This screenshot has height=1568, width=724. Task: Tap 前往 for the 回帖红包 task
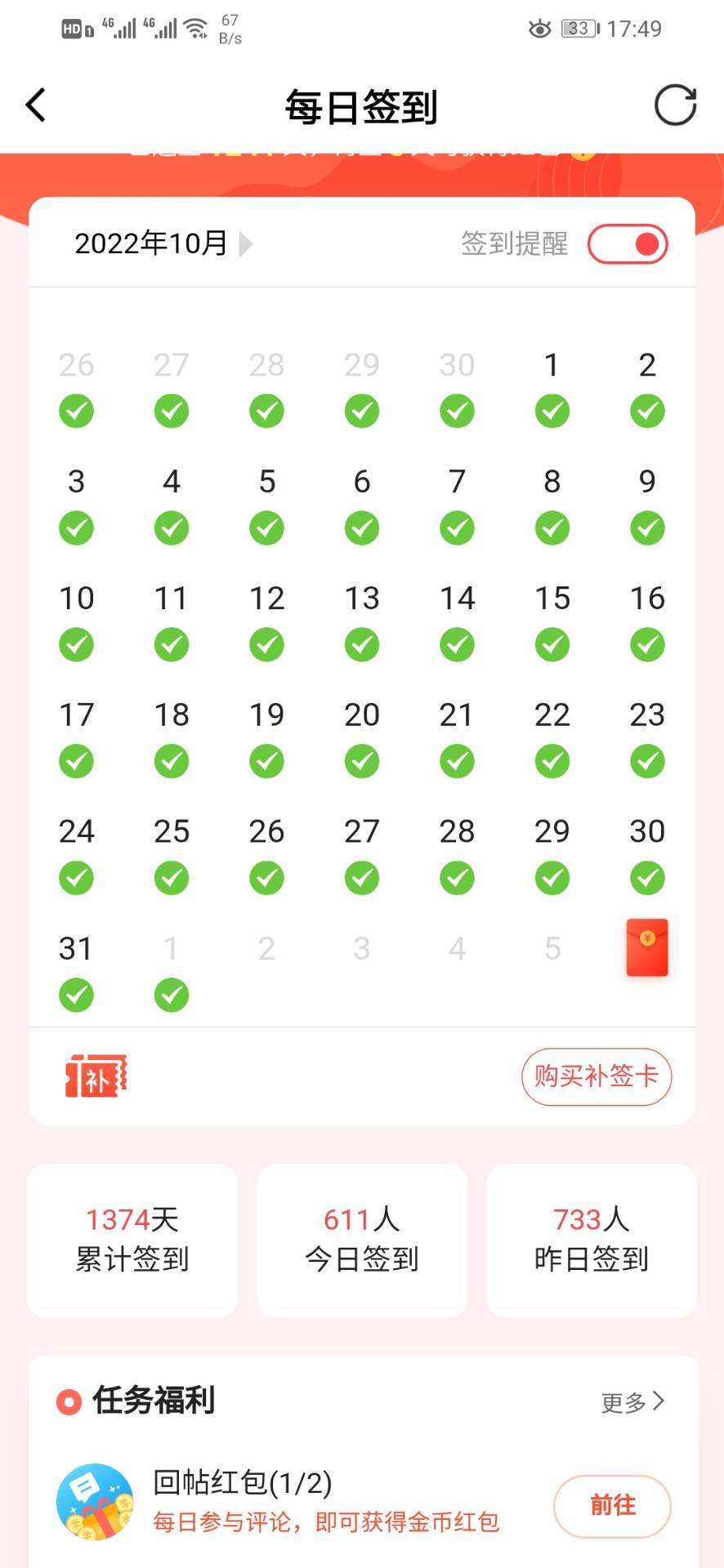[x=612, y=1505]
